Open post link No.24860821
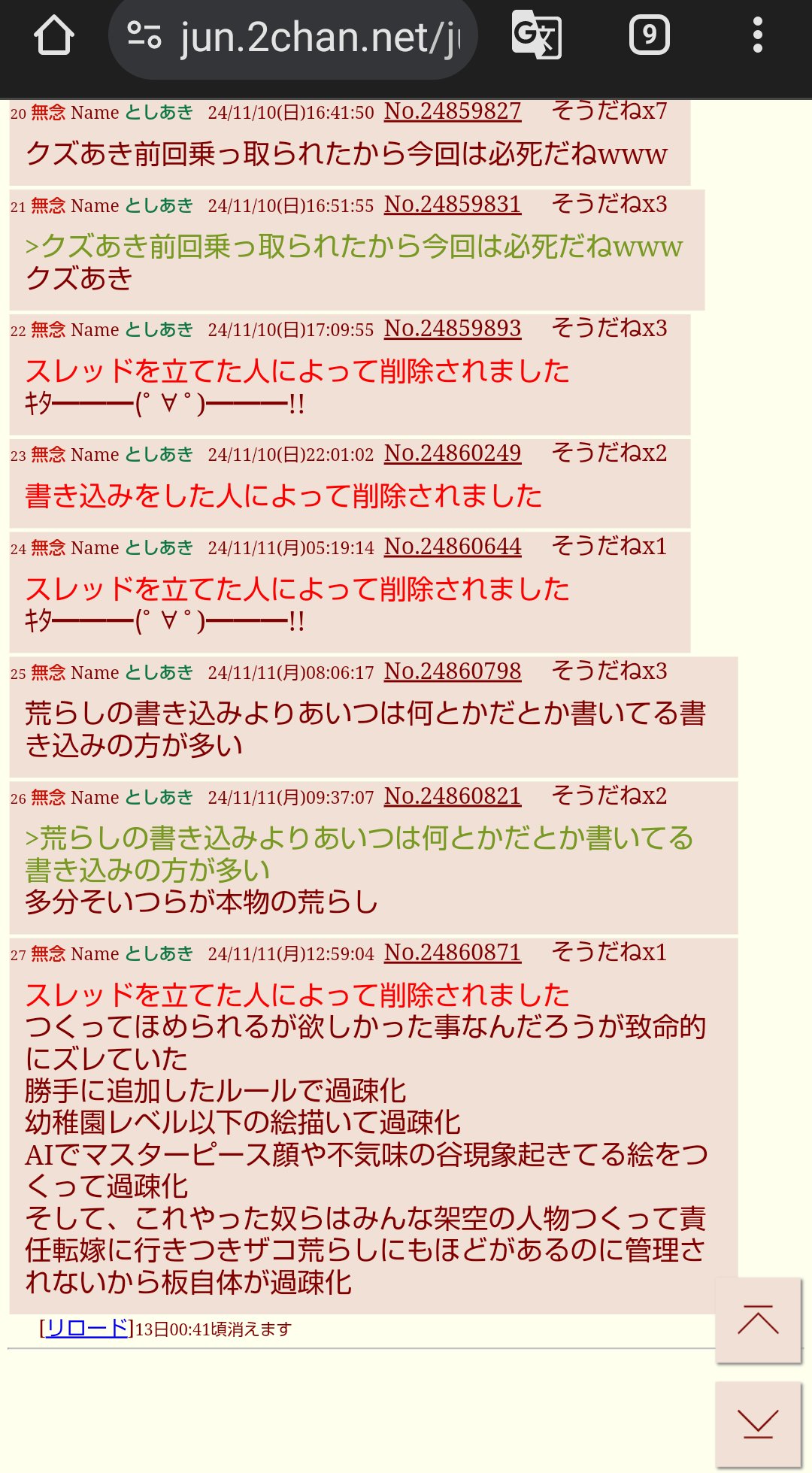Screen dimensions: 812x1473 click(x=453, y=796)
